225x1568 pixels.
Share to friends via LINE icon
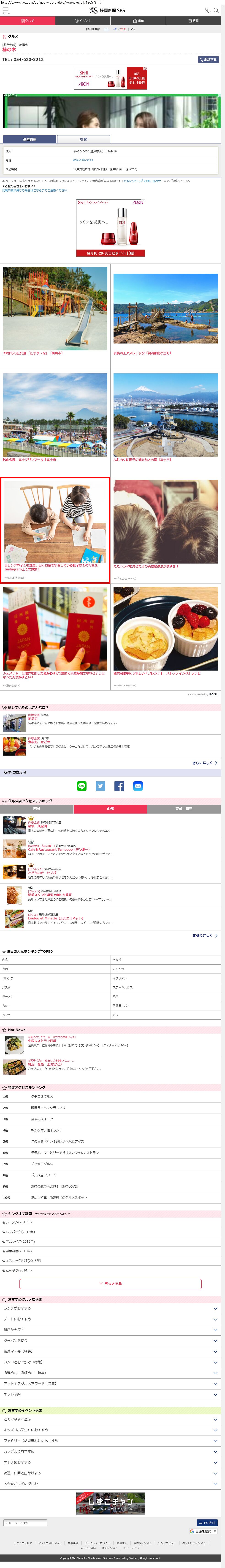coord(81,786)
